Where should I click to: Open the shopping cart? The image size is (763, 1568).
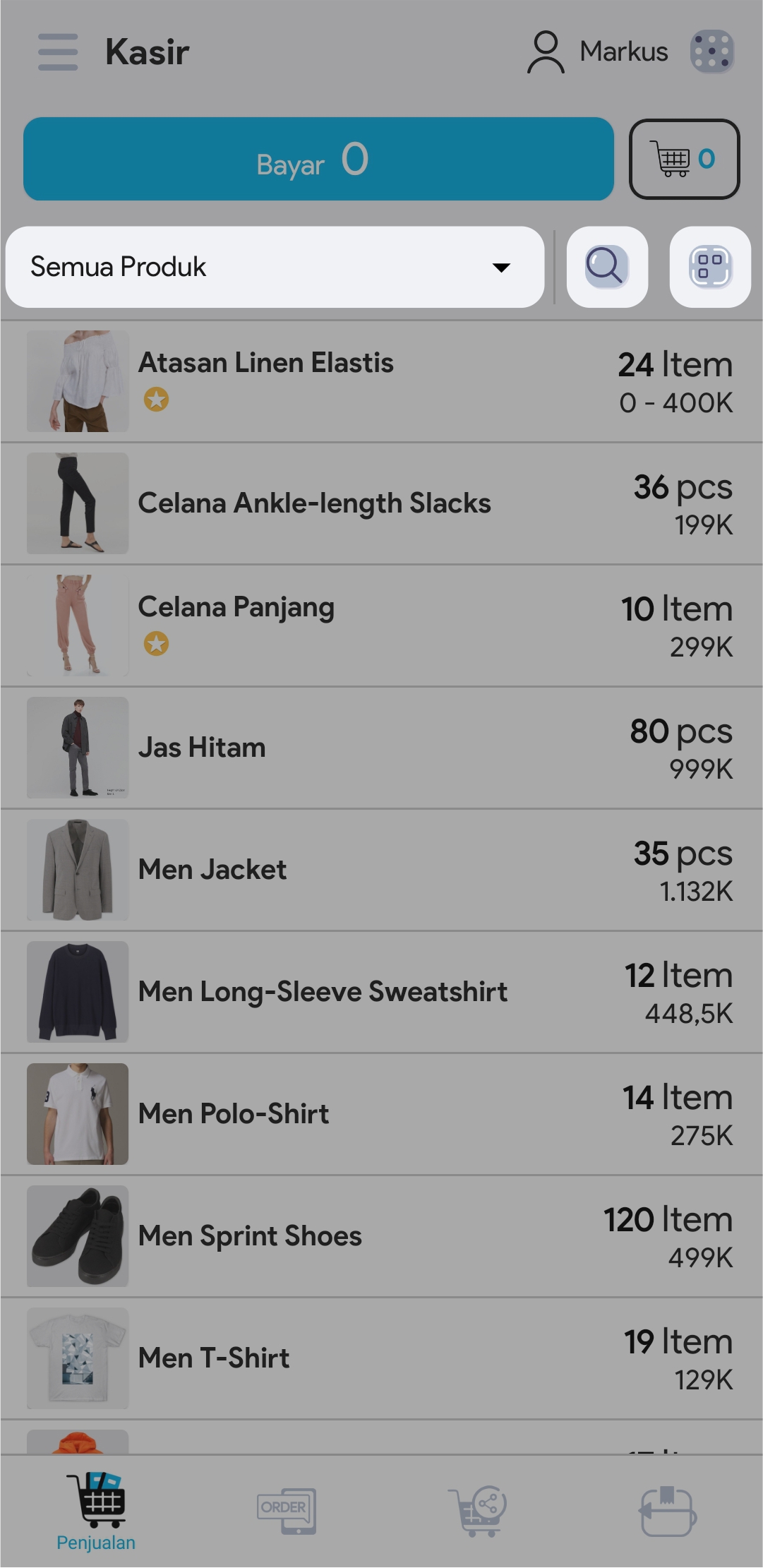pos(684,159)
